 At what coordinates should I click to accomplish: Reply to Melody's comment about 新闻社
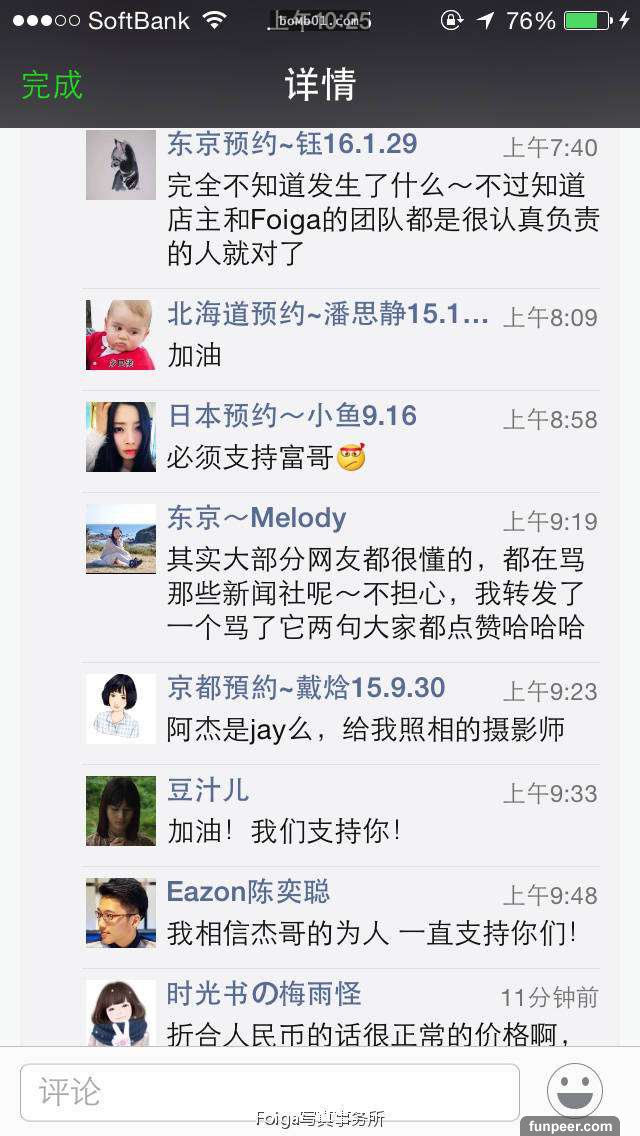[x=375, y=594]
